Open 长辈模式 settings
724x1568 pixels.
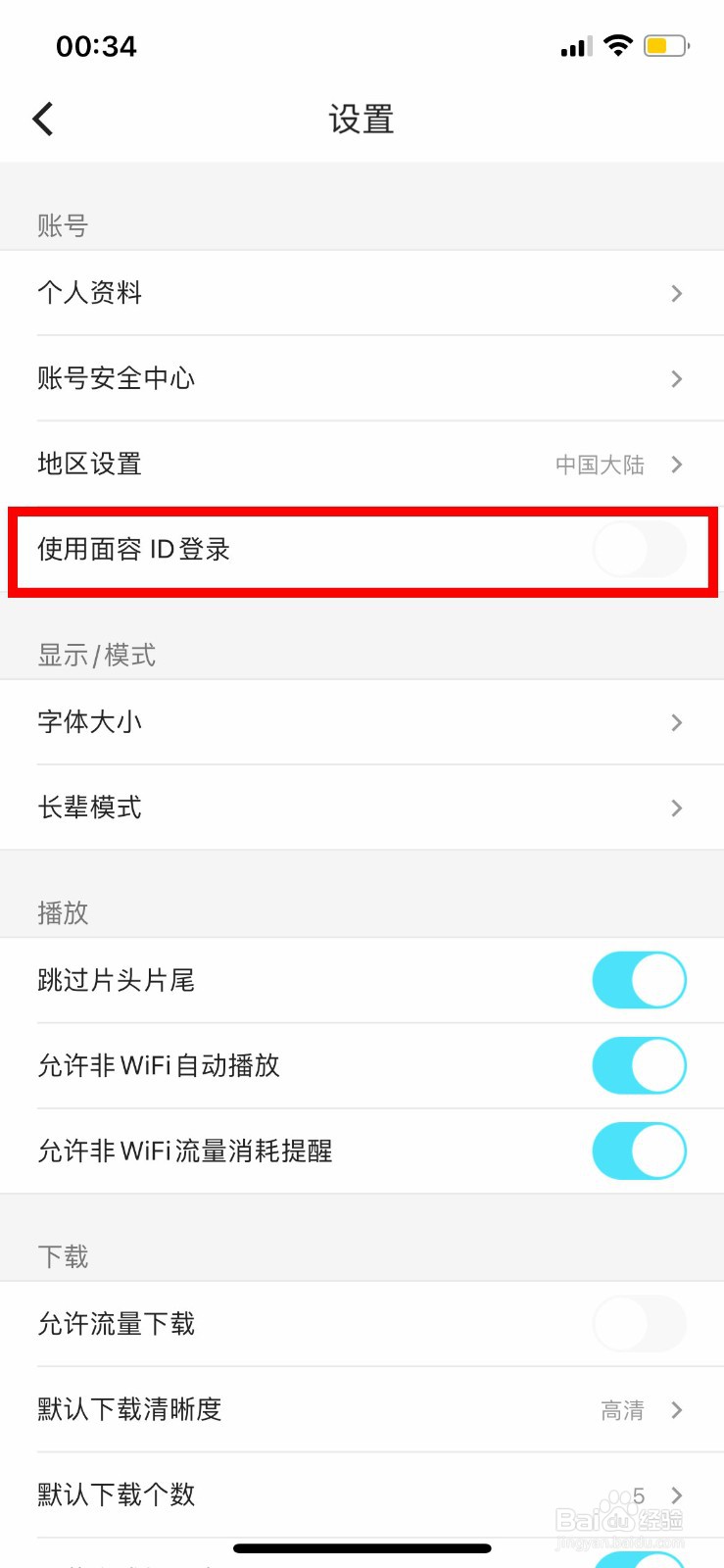[x=362, y=808]
